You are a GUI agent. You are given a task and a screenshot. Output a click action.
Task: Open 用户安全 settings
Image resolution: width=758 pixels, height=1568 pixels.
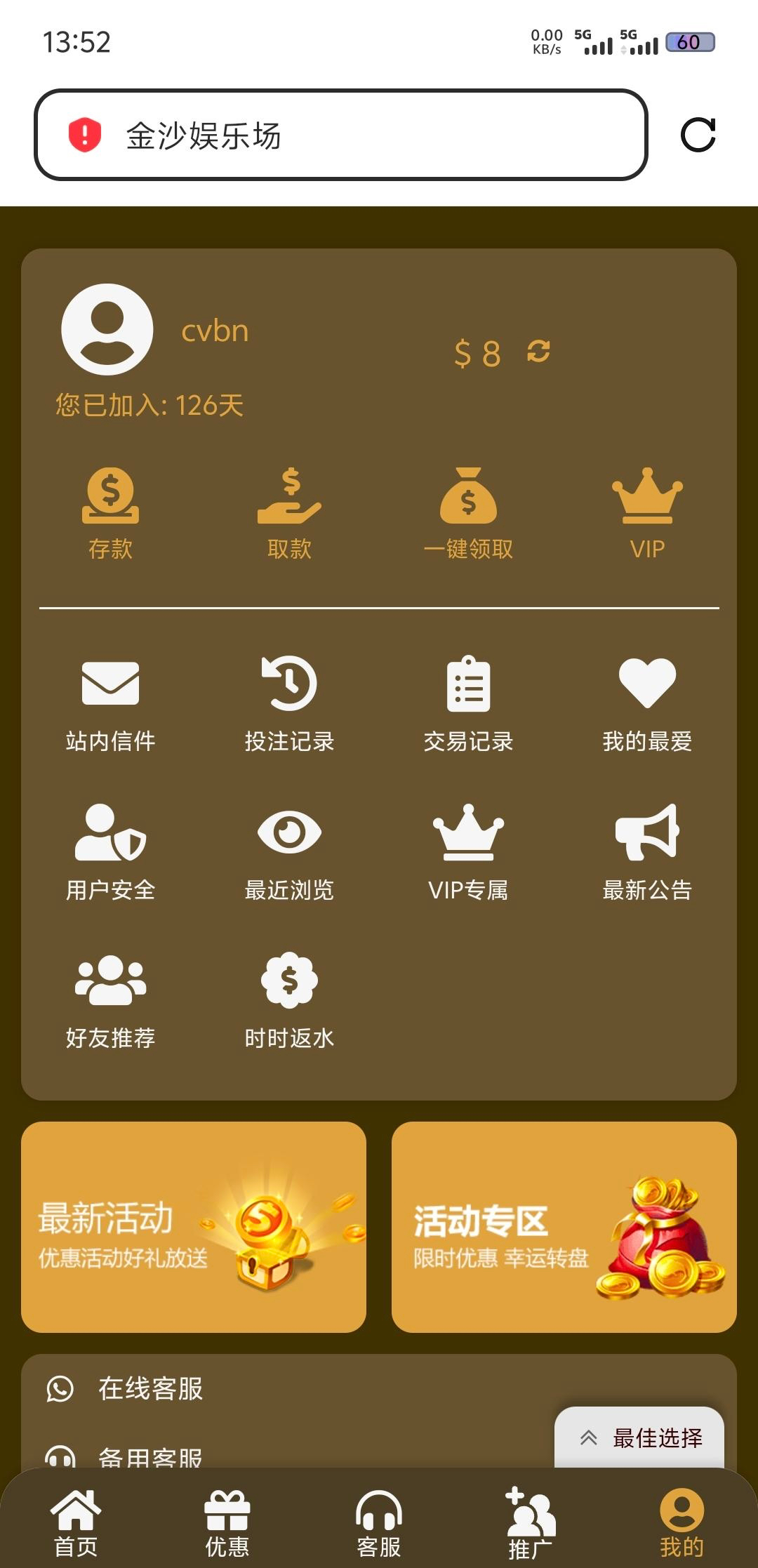point(110,852)
